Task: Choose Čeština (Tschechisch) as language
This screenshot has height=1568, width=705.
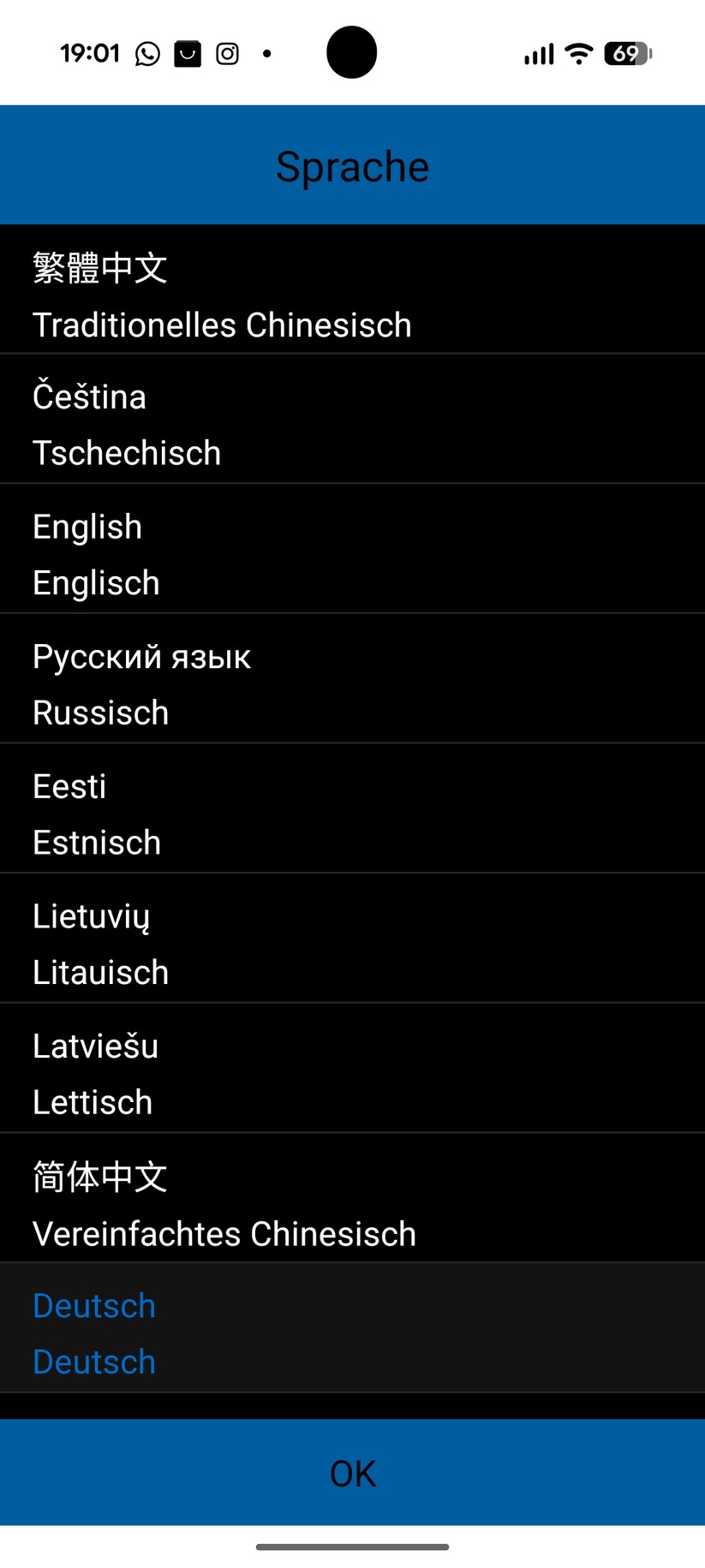Action: pos(352,419)
